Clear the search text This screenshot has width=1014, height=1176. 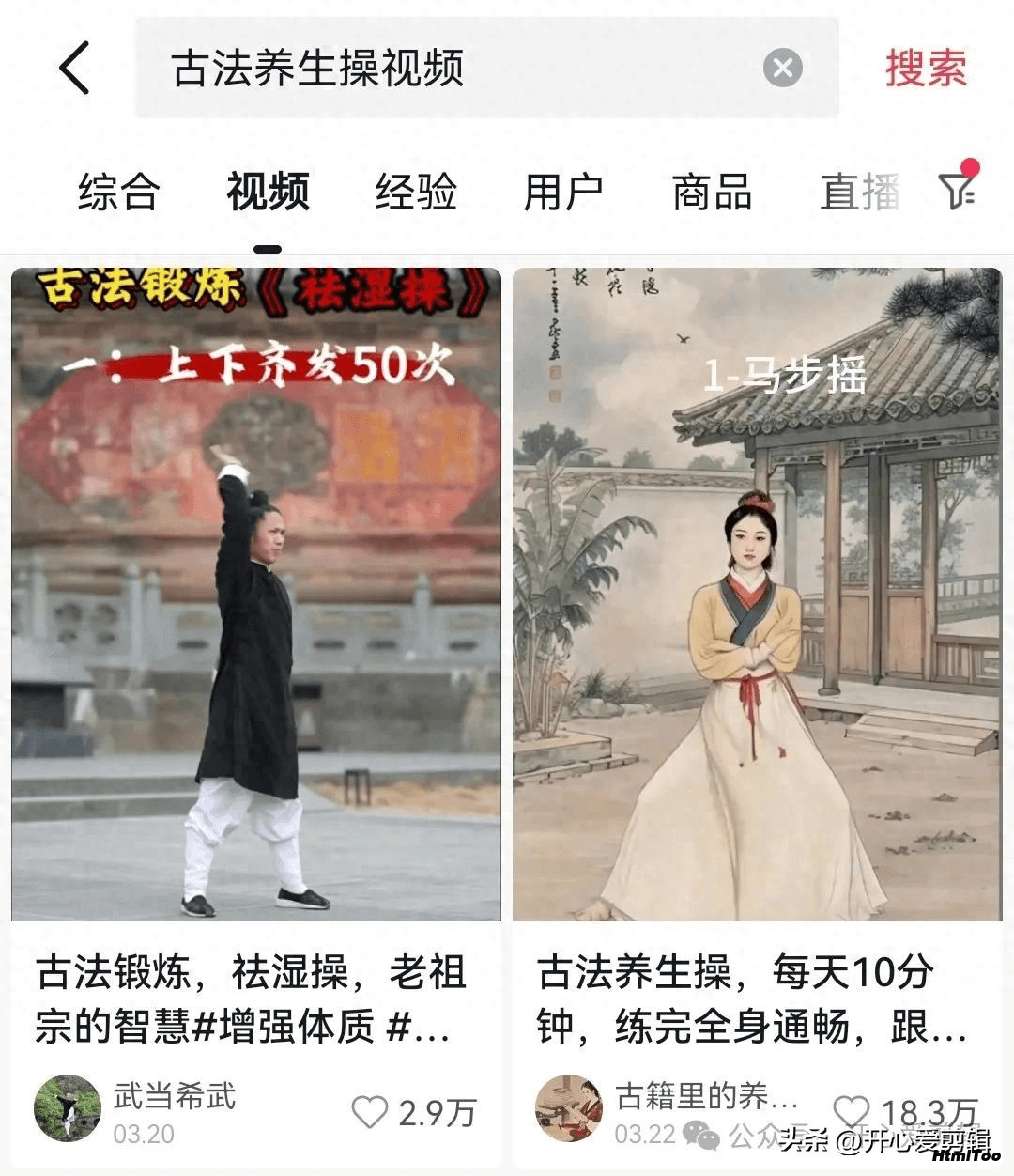[x=782, y=69]
